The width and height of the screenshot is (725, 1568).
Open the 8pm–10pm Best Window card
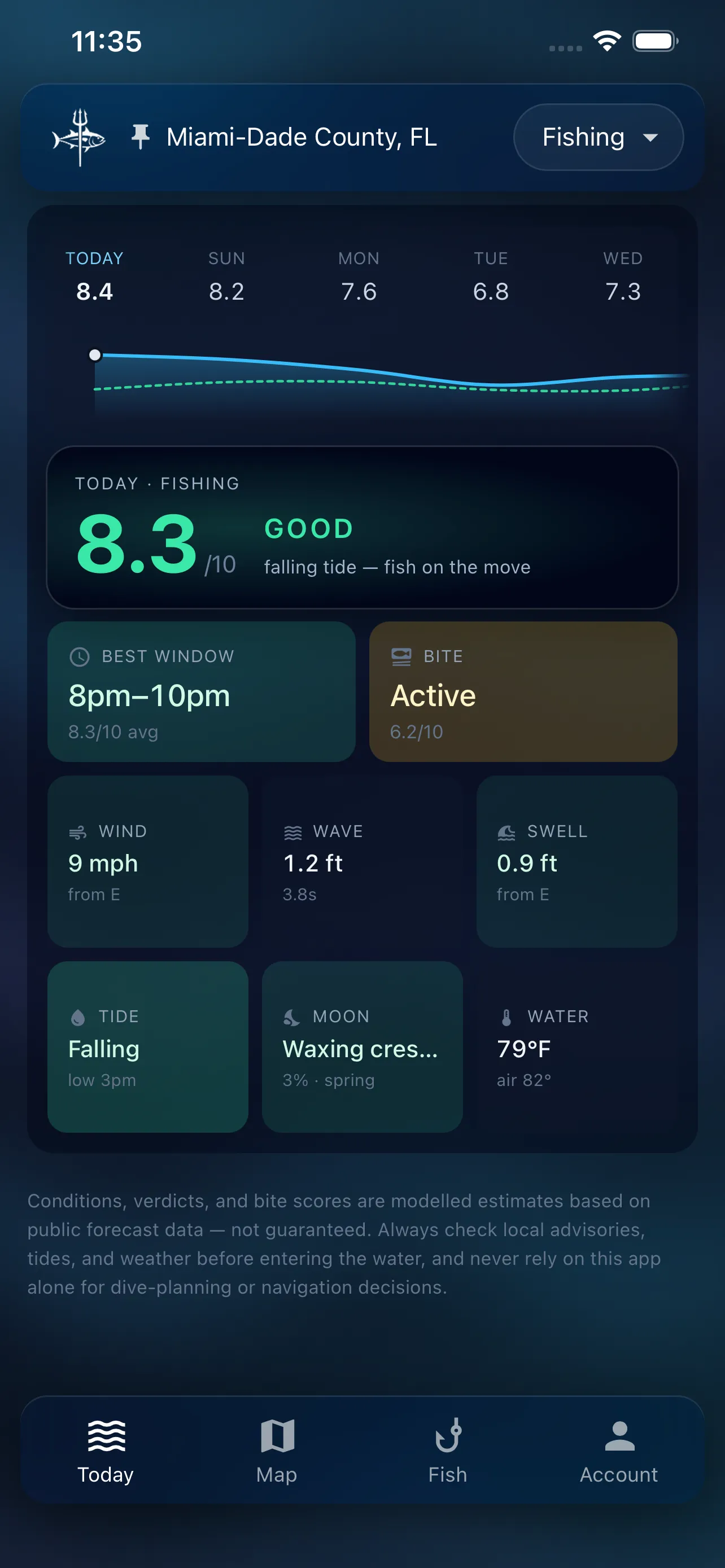click(202, 691)
